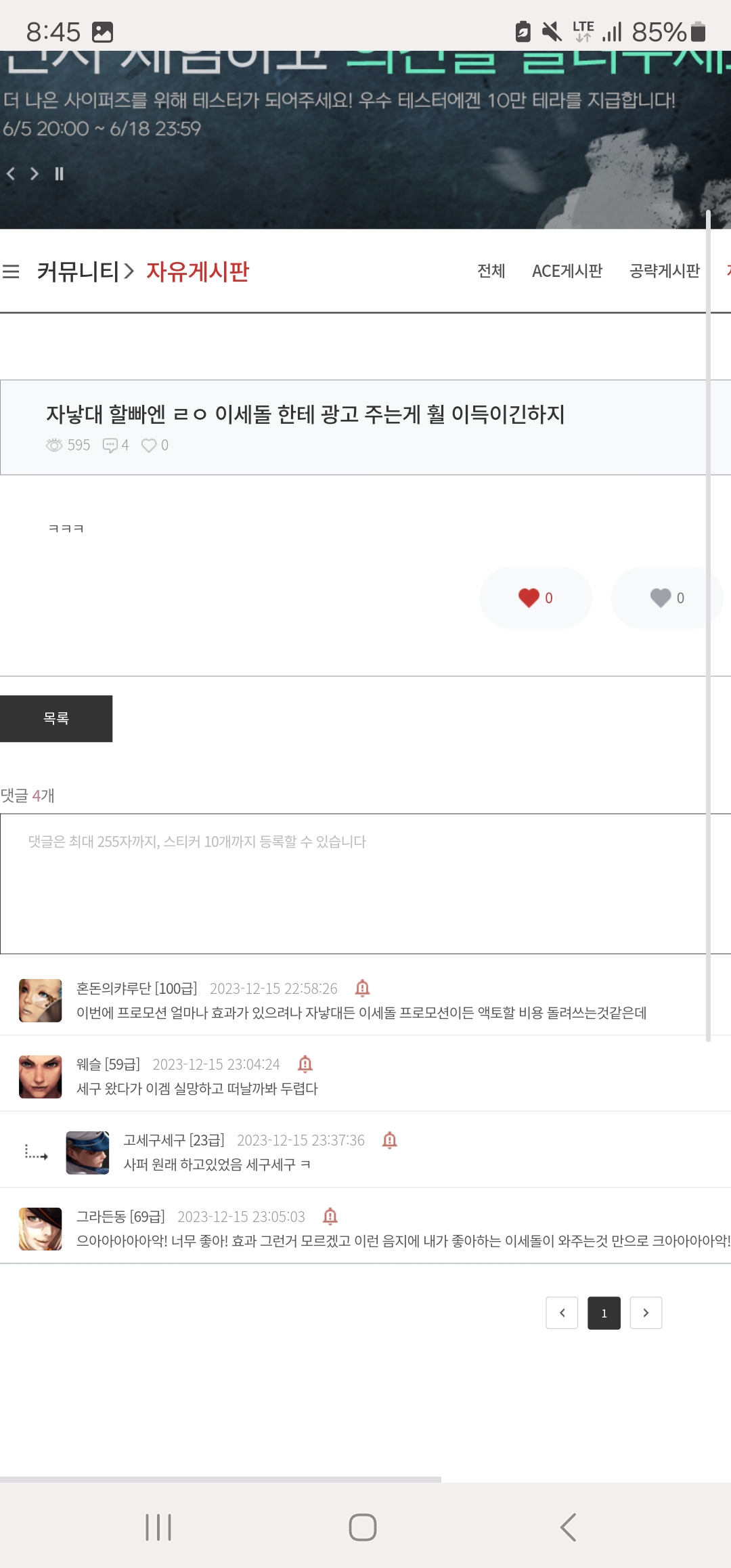Switch to the 공략게시판 tab

point(665,271)
